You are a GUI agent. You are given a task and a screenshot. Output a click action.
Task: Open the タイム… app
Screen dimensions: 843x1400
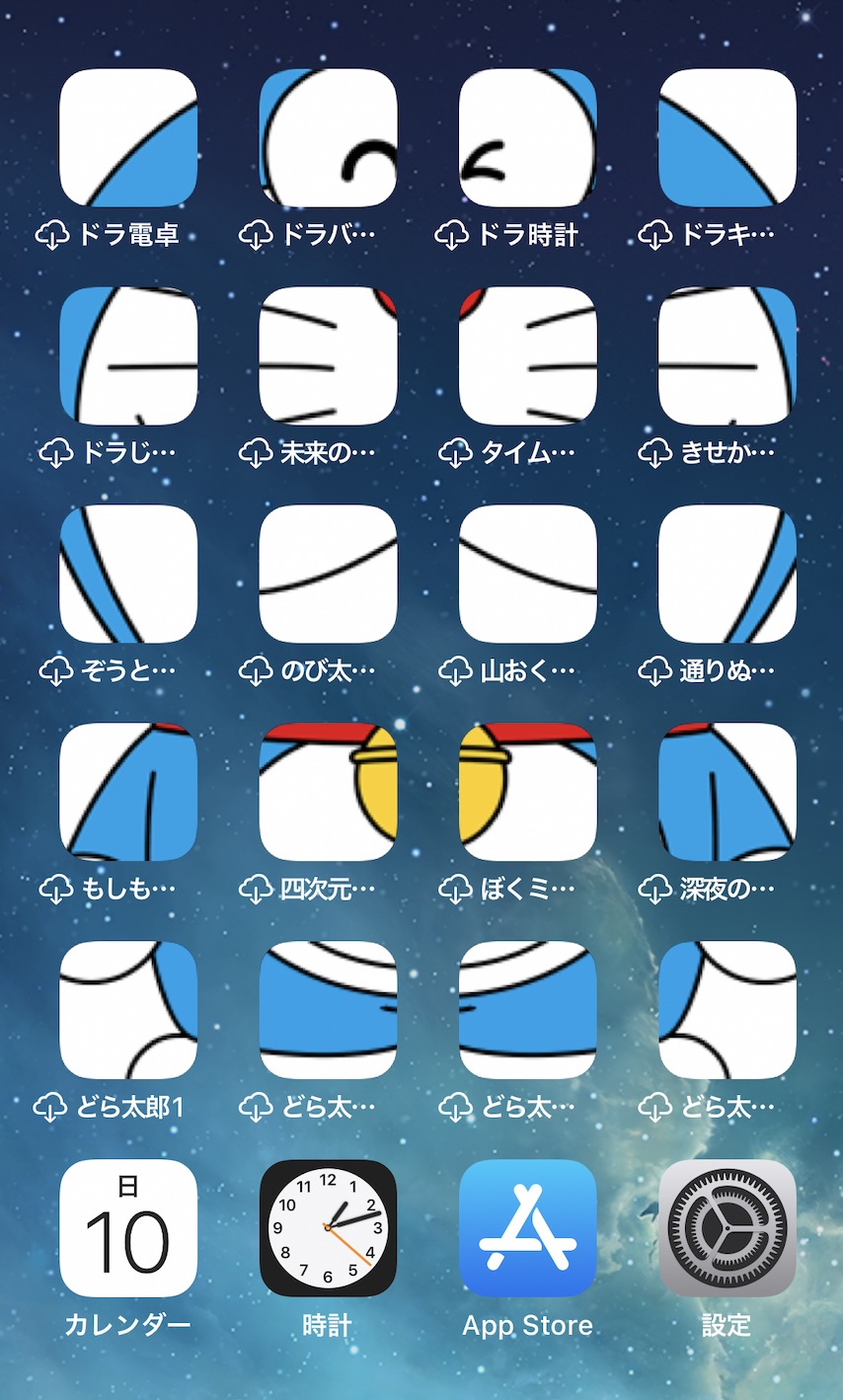(527, 356)
